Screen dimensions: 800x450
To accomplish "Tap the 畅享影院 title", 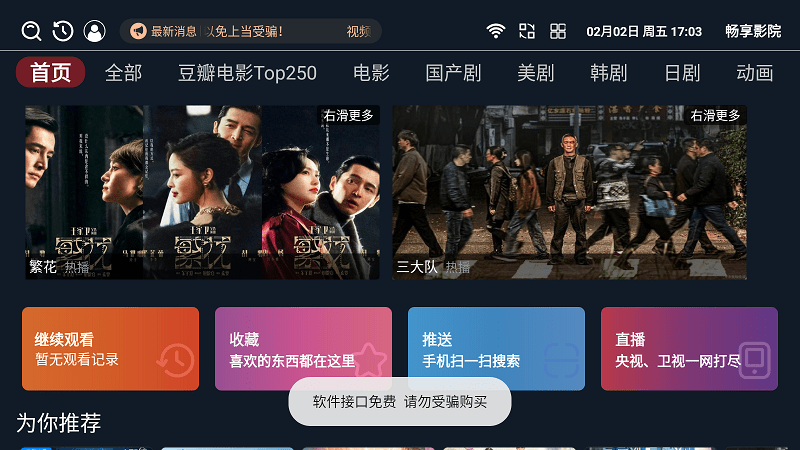I will pyautogui.click(x=753, y=31).
